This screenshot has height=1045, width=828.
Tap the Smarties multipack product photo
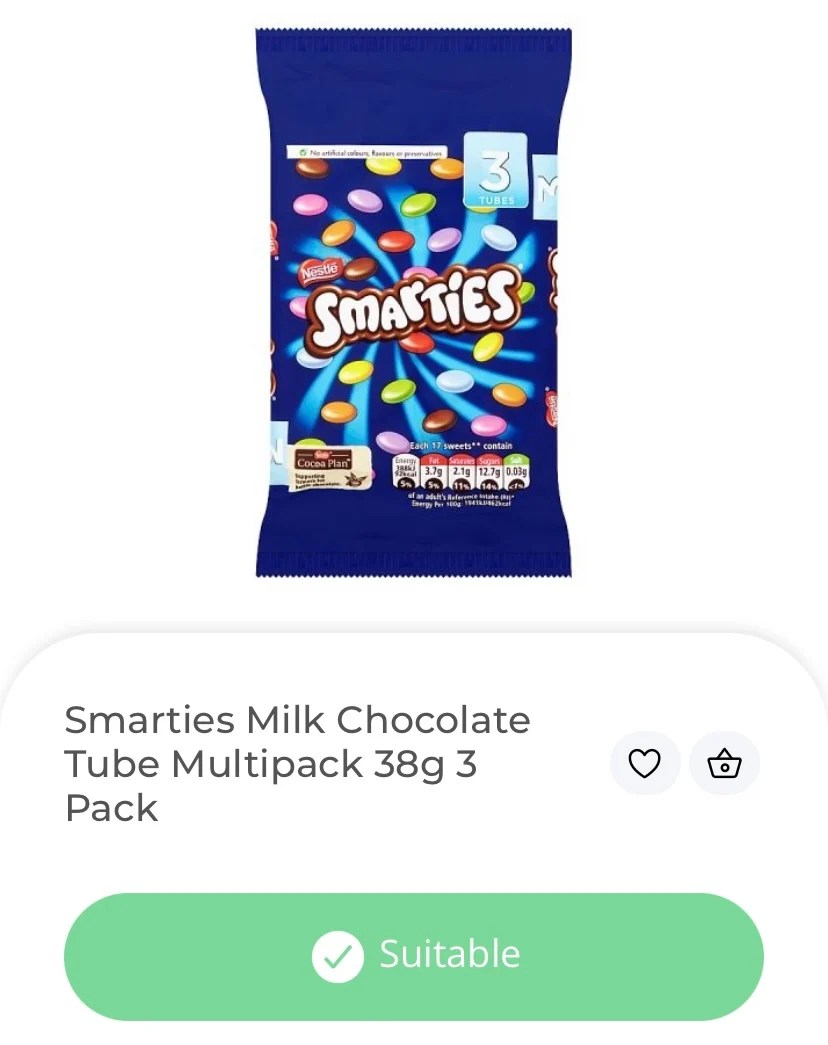tap(412, 300)
